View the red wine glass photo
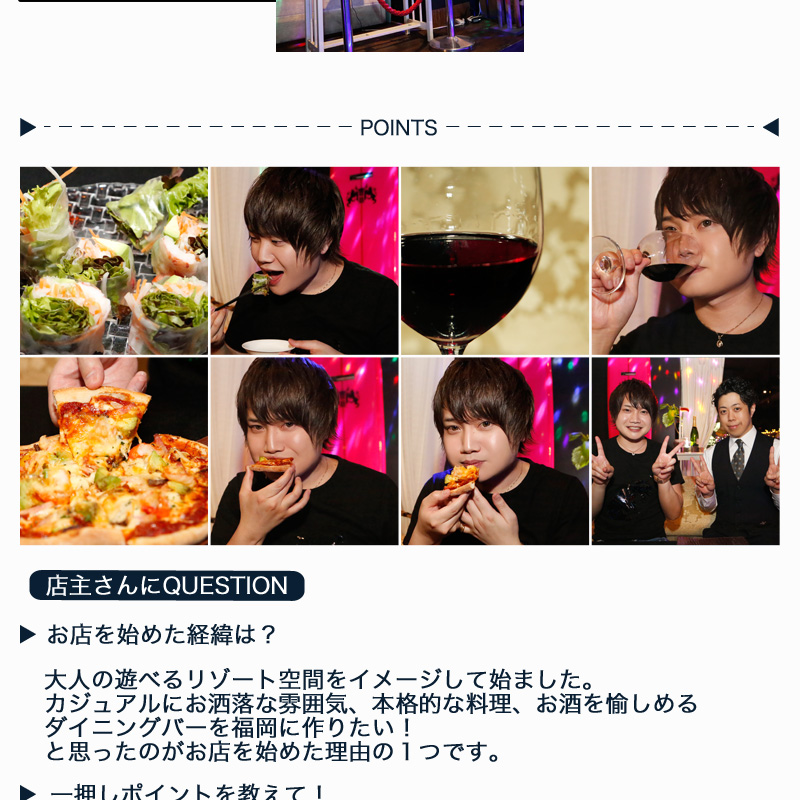Image resolution: width=800 pixels, height=800 pixels. [x=495, y=261]
